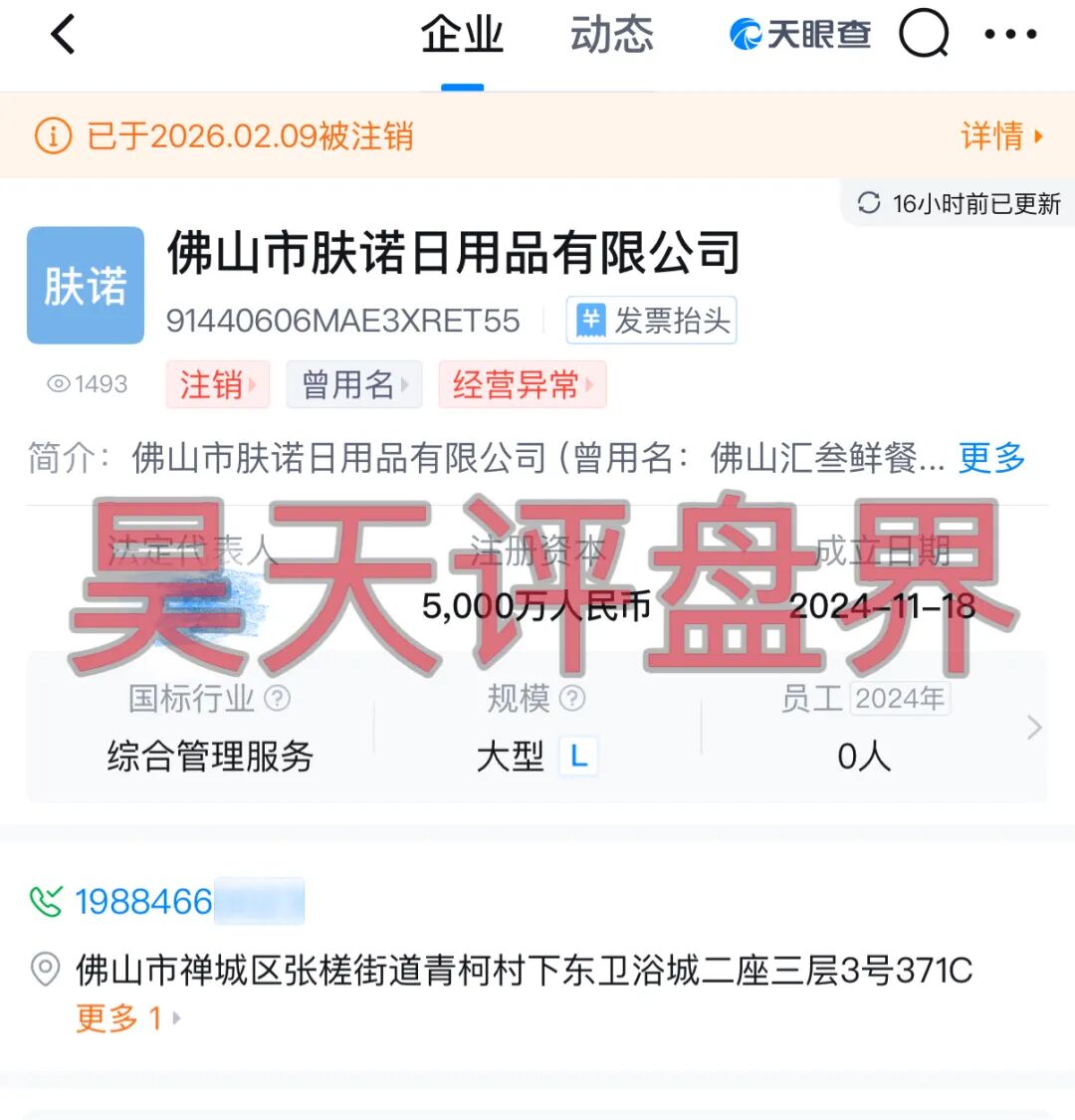
Task: Open the 佛山市禅城区 address location
Action: [x=523, y=970]
